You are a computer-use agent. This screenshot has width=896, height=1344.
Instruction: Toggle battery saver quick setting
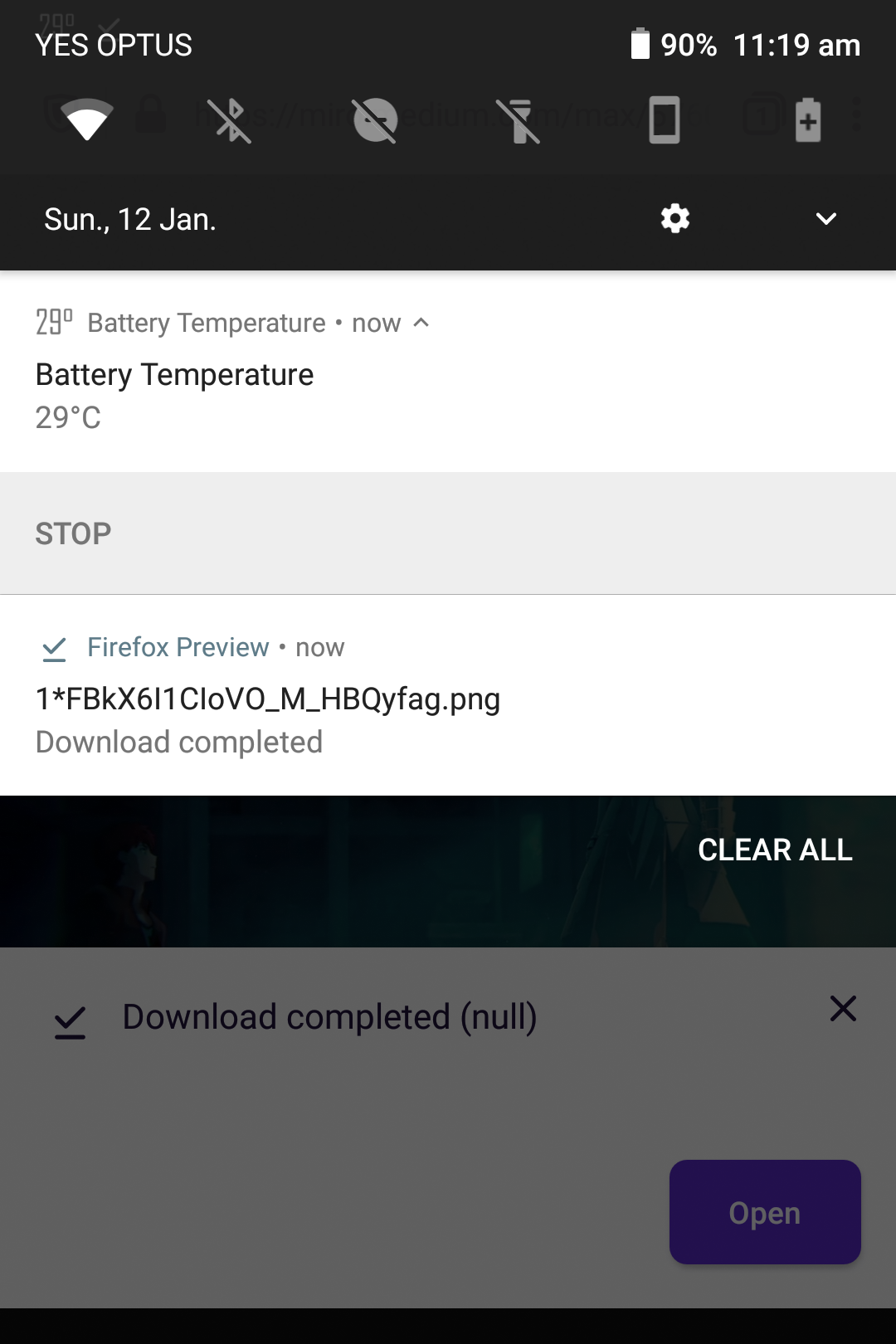(x=807, y=120)
